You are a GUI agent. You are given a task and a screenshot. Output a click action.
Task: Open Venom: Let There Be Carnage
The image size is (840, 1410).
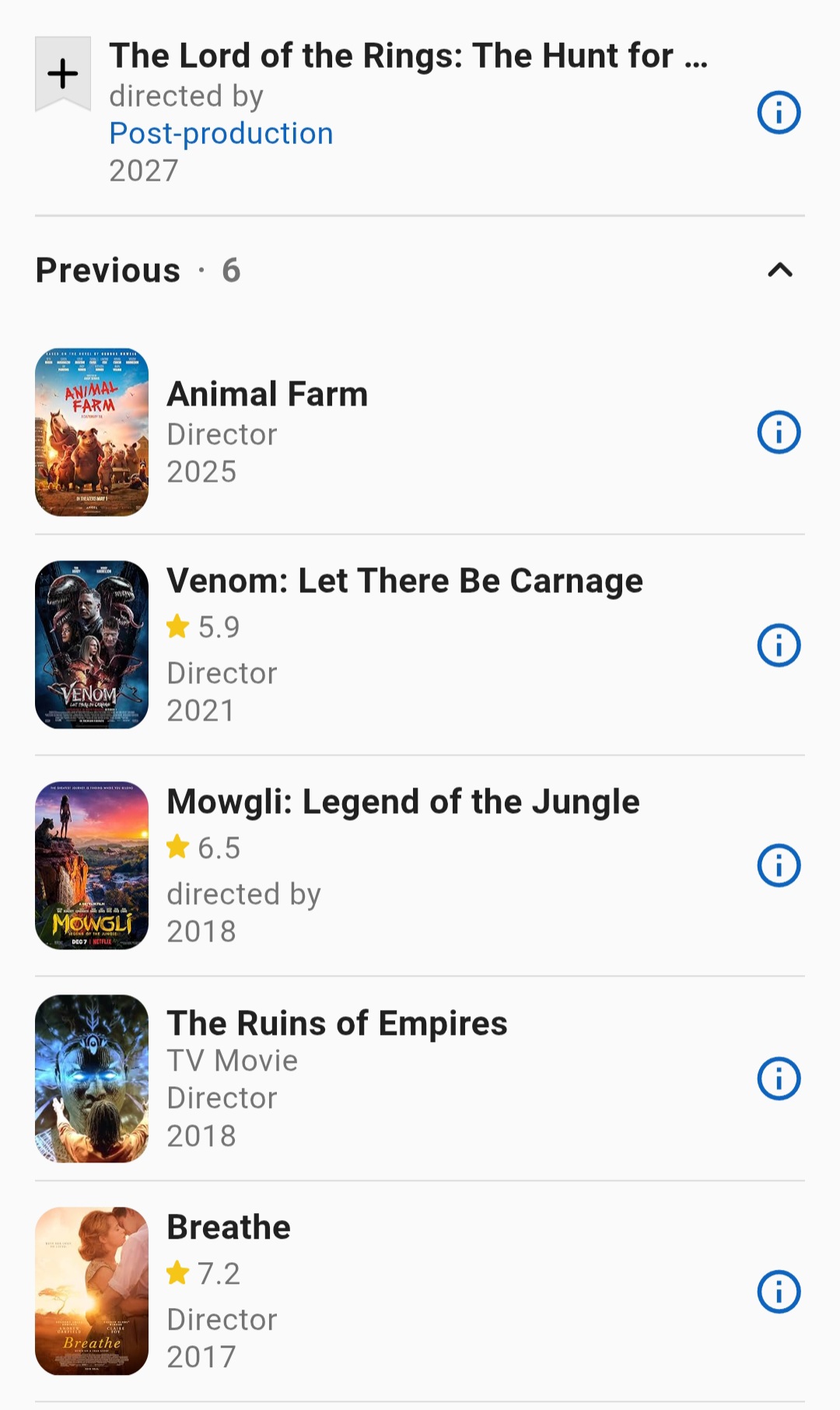click(404, 581)
